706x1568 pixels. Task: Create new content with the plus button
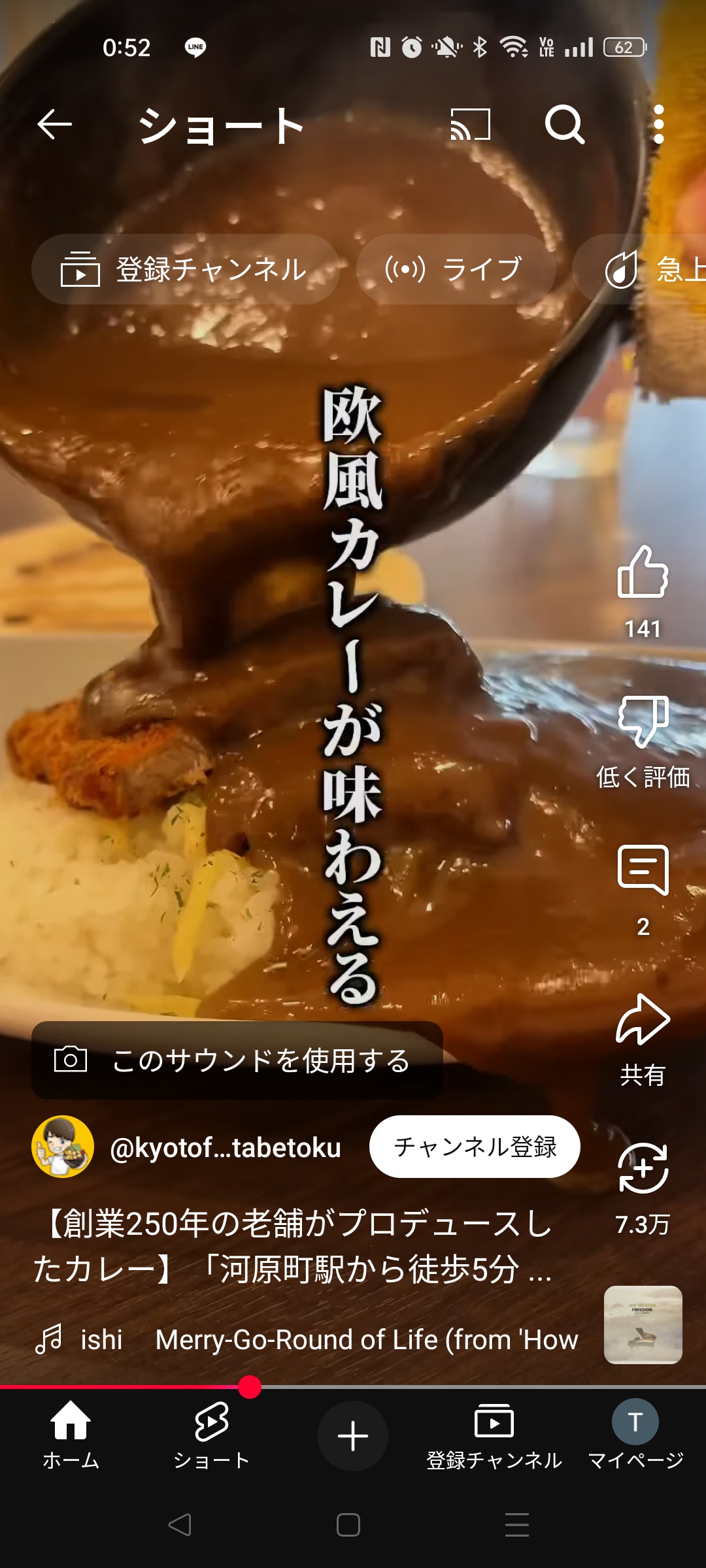click(x=353, y=1435)
